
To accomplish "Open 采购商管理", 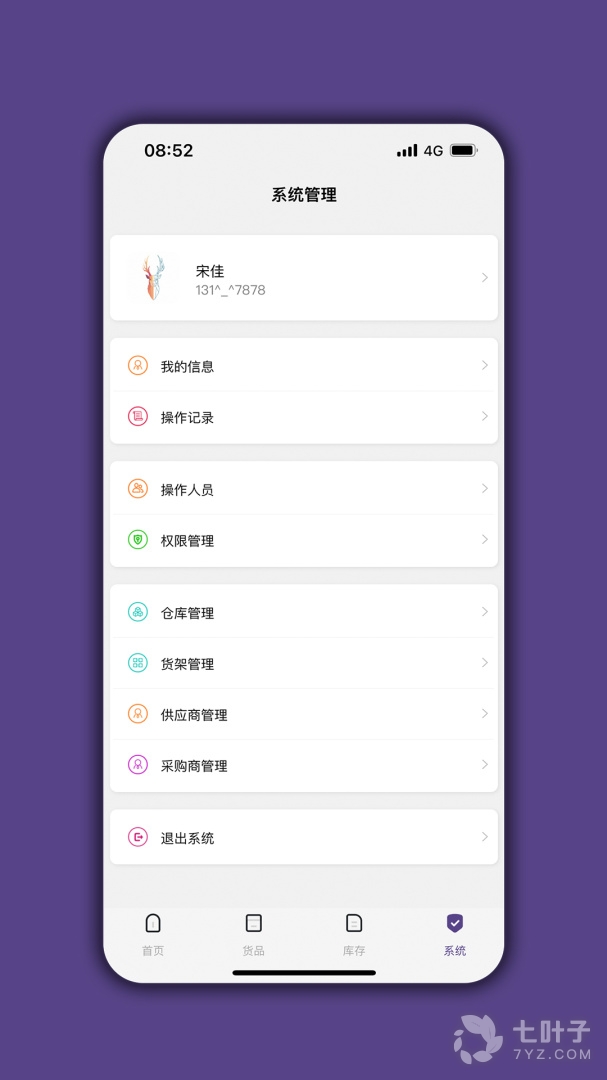I will pos(303,765).
